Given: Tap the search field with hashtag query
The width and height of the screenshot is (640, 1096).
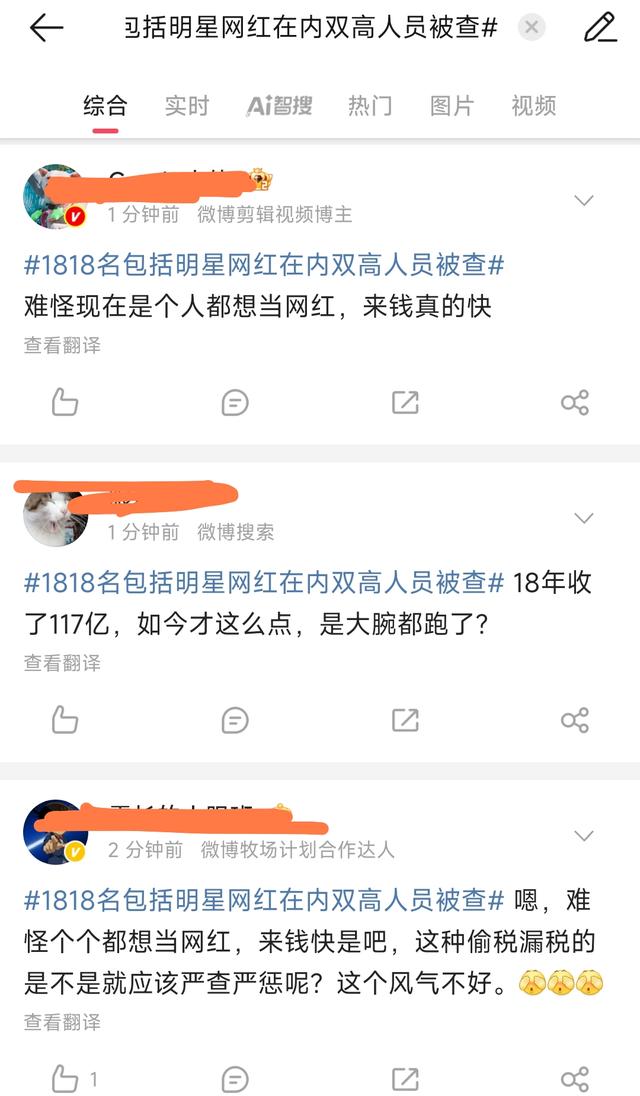Looking at the screenshot, I should point(310,28).
